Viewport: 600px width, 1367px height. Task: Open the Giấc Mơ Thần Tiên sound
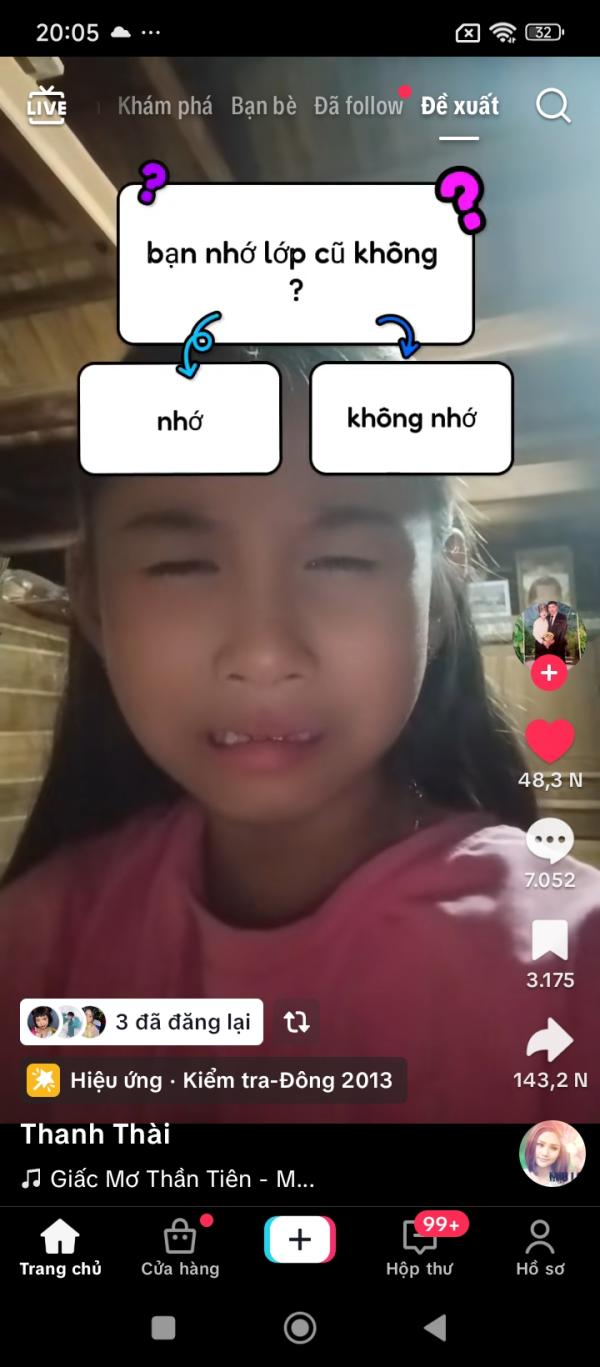(168, 1179)
